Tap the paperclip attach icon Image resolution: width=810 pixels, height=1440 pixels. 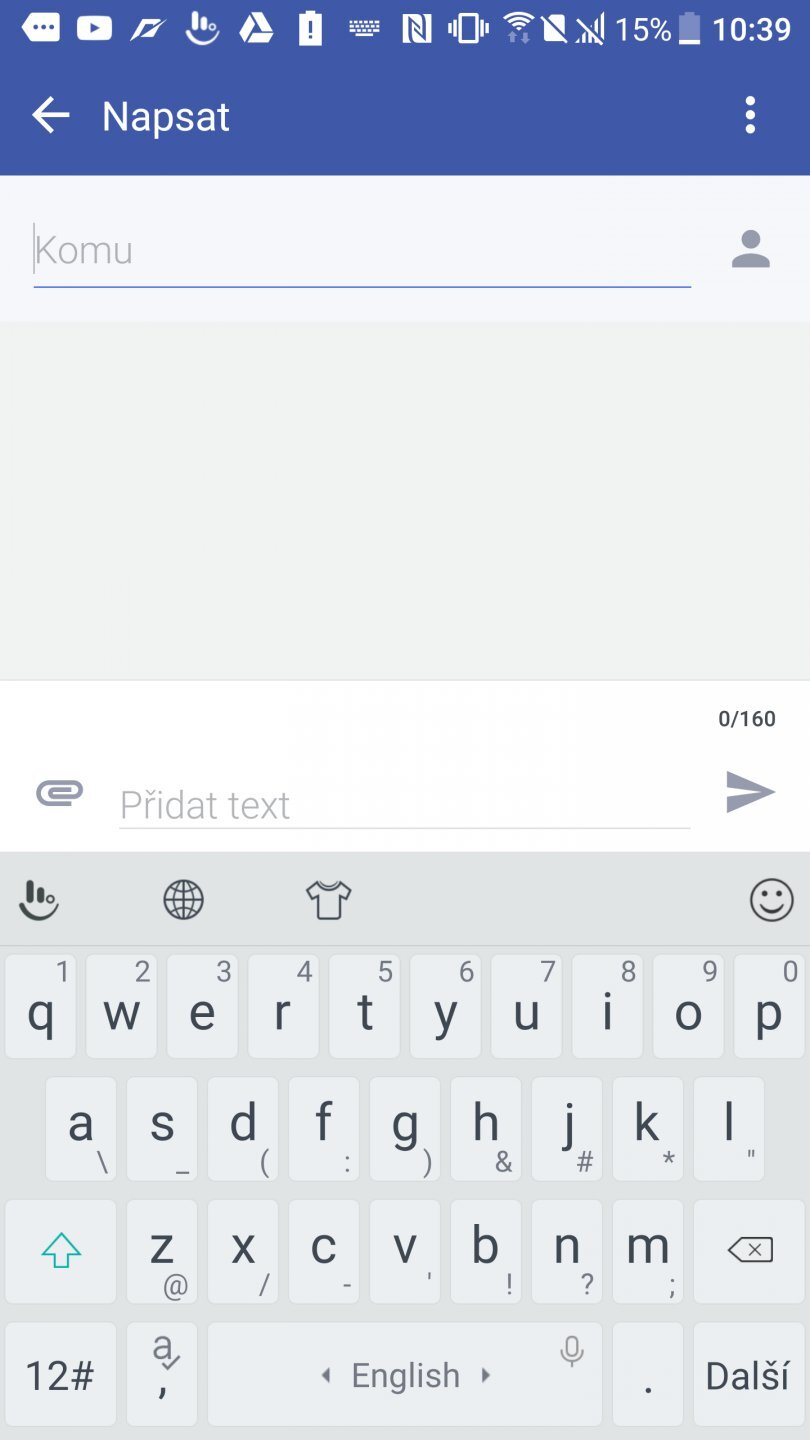(x=60, y=793)
